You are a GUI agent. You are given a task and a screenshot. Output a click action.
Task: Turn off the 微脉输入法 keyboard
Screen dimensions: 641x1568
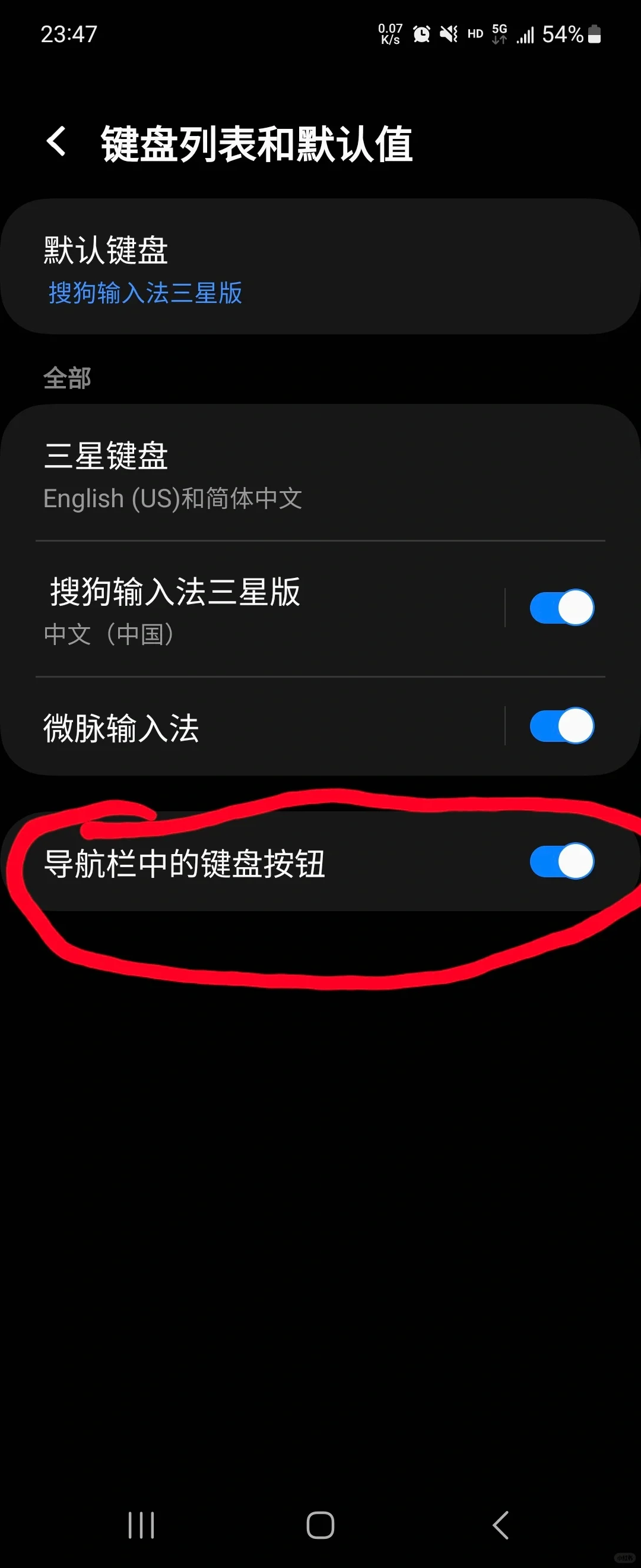point(560,725)
